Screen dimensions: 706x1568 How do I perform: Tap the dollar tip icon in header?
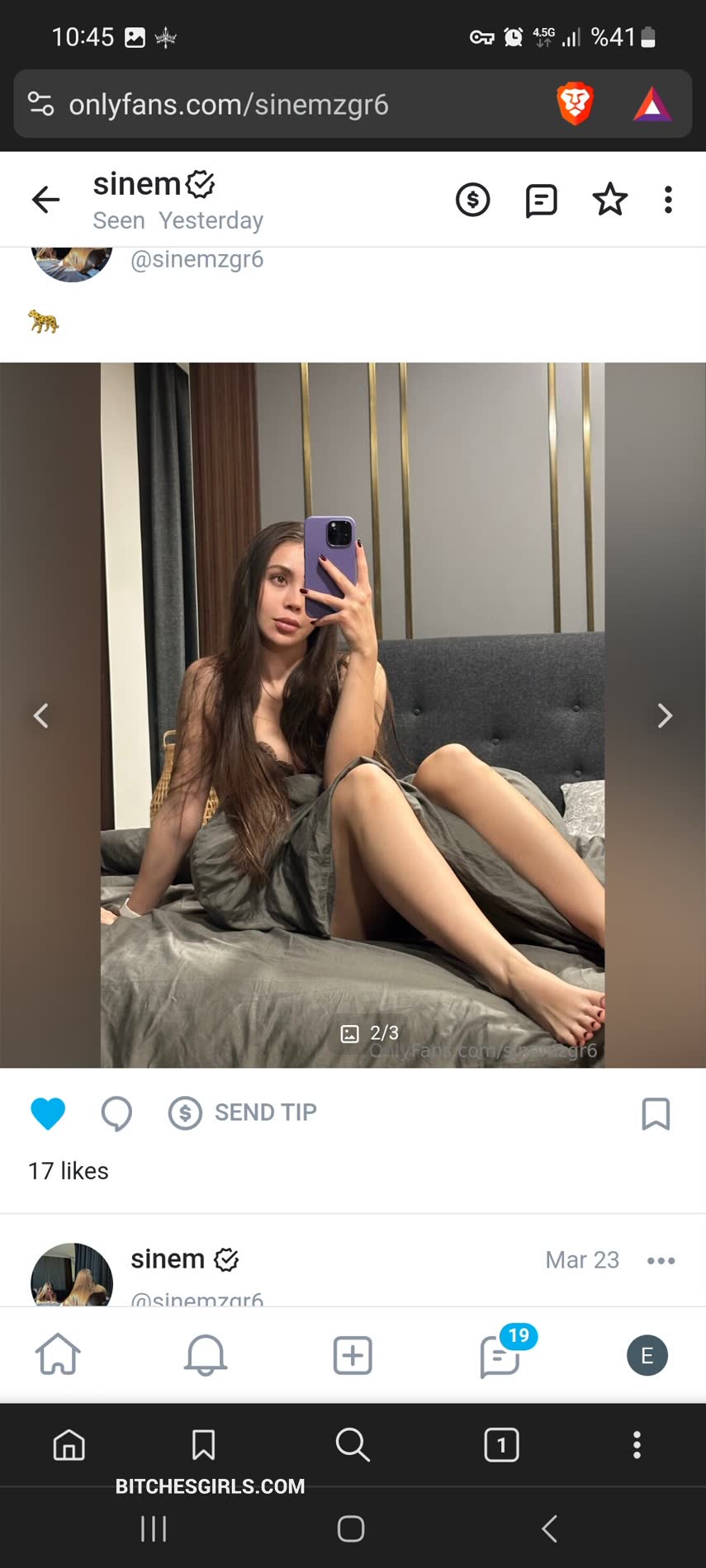coord(473,200)
